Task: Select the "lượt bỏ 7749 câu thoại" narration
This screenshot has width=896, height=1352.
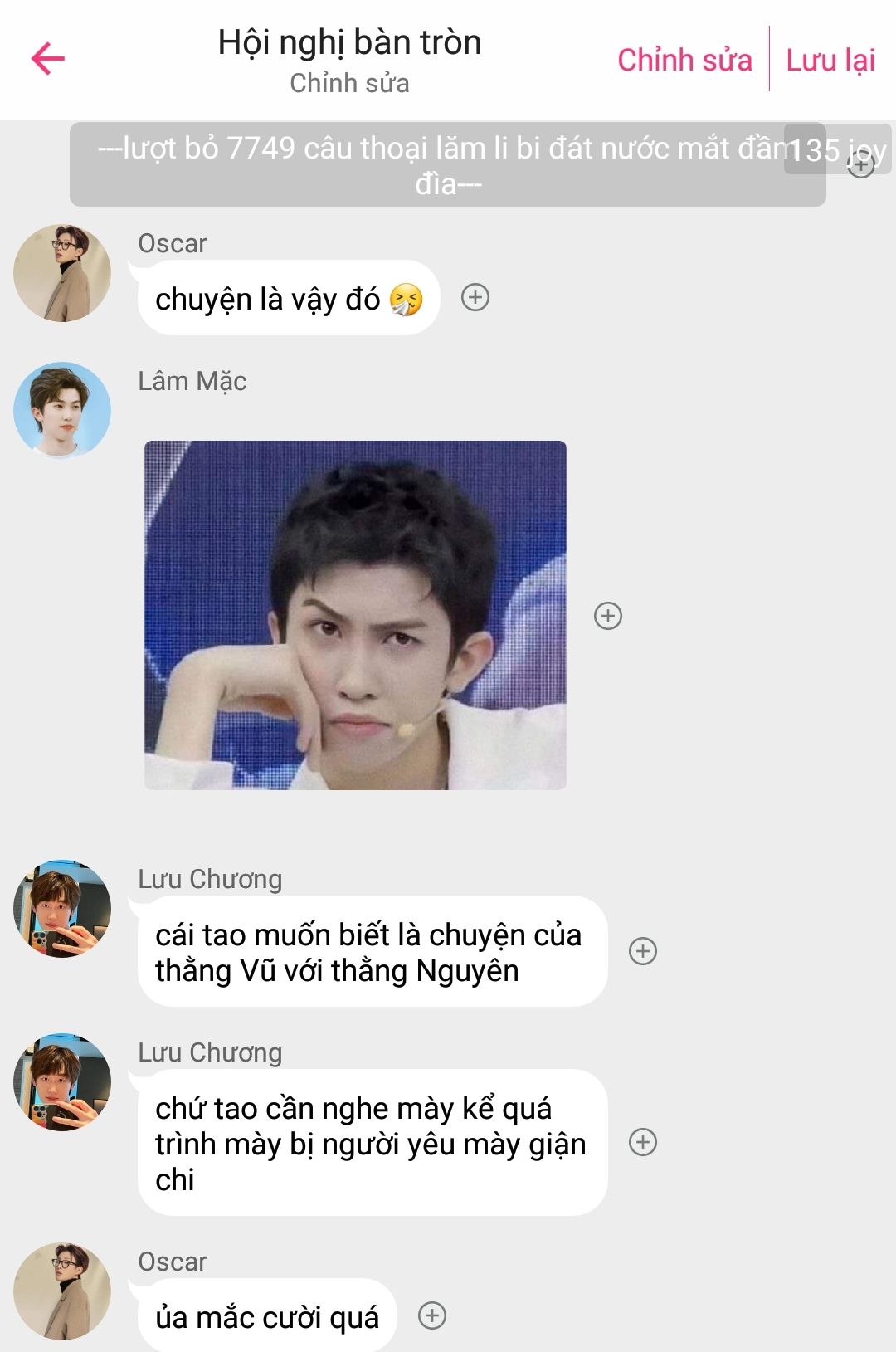Action: click(x=431, y=165)
